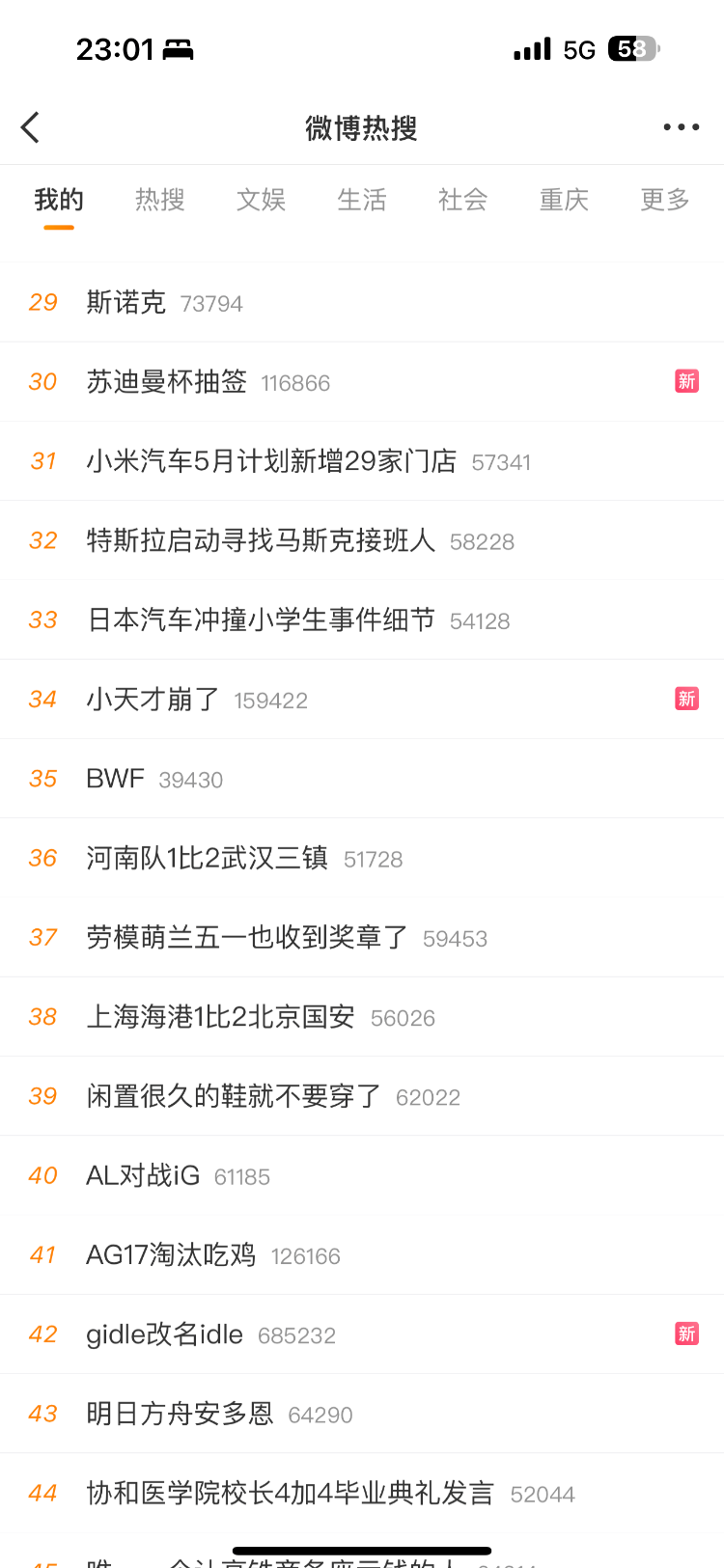
Task: Open topic 明日方舟安多恩
Action: click(x=181, y=1414)
